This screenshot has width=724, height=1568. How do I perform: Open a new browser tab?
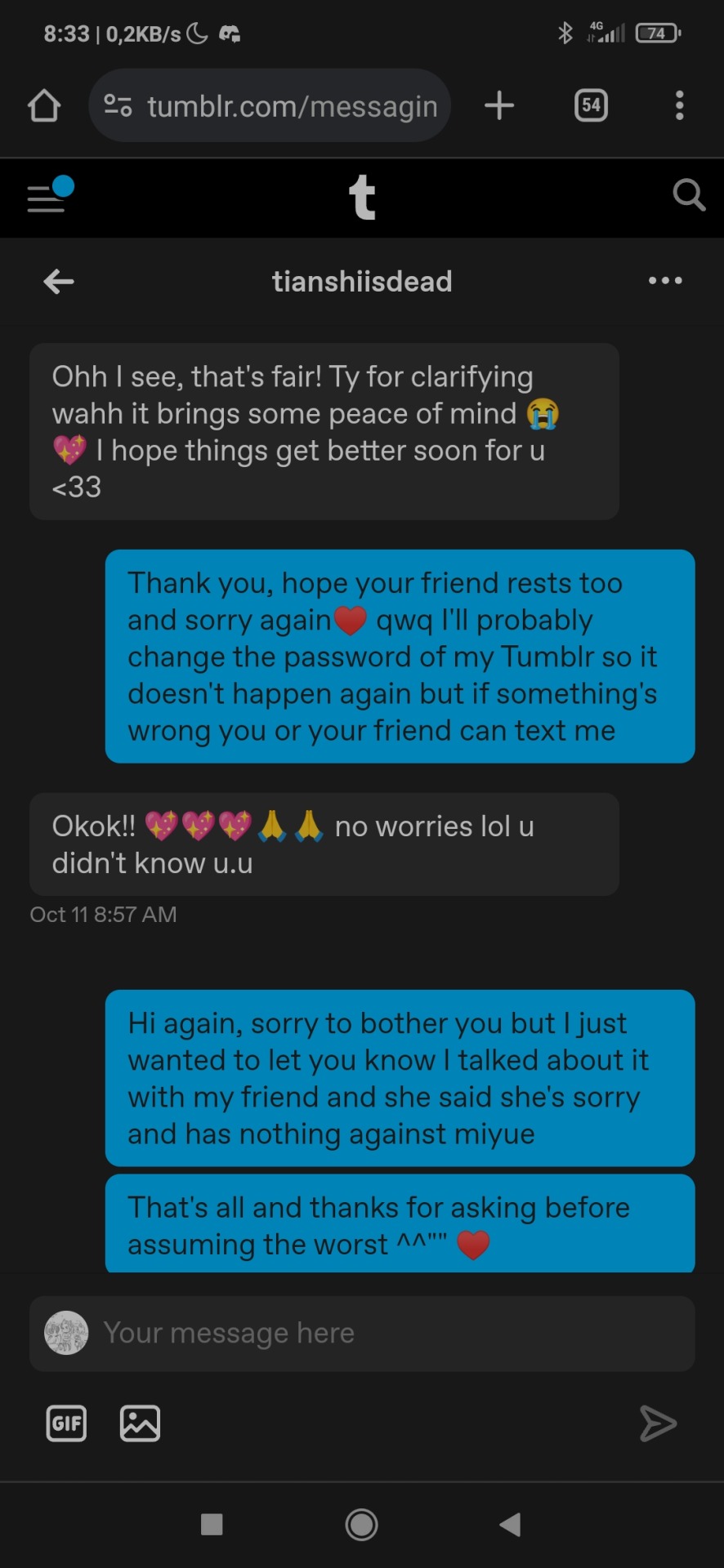tap(499, 105)
